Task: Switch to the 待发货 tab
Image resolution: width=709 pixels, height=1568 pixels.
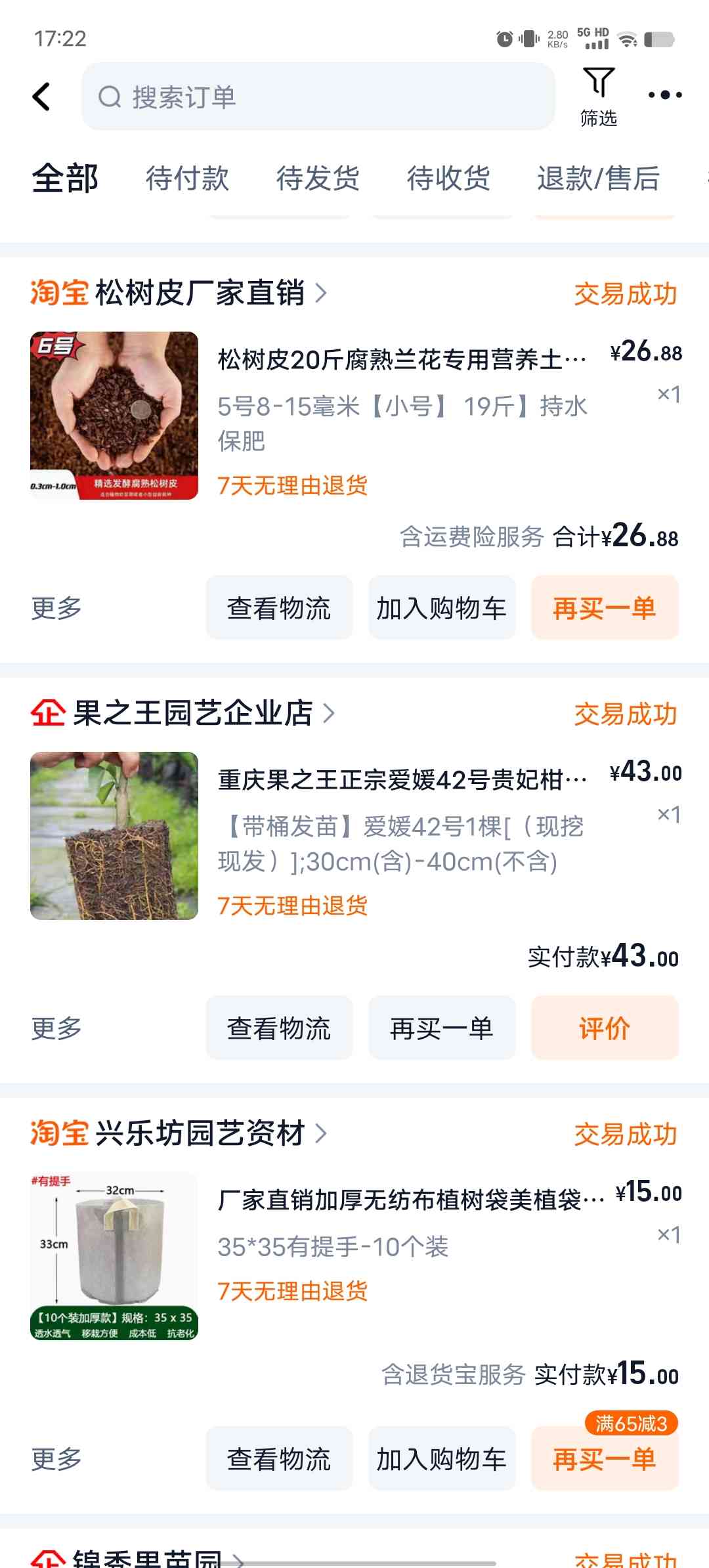Action: (318, 178)
